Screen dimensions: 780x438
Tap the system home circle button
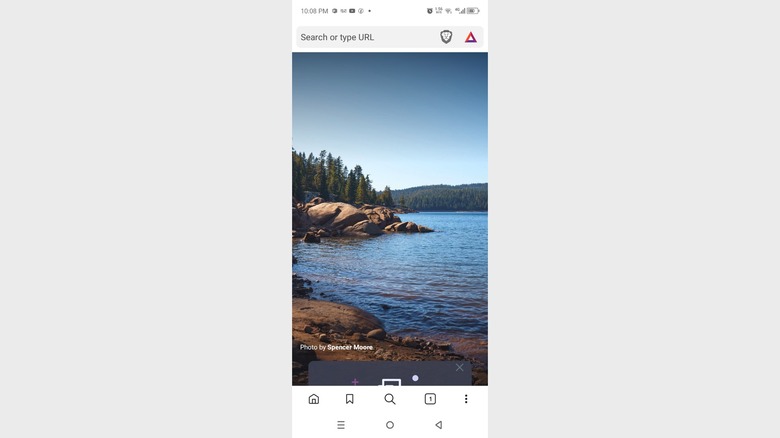[x=390, y=425]
